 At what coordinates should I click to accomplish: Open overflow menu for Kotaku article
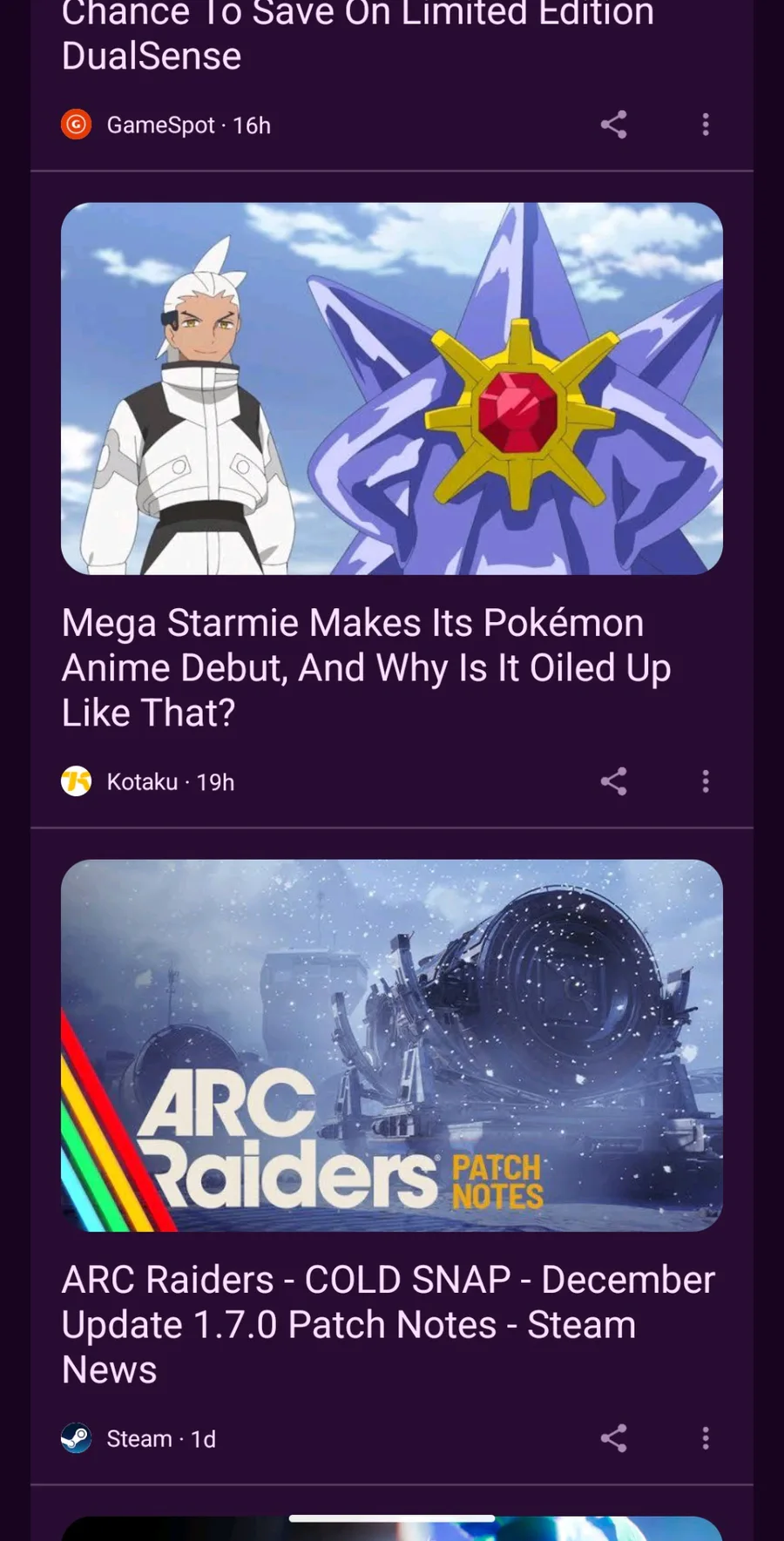pyautogui.click(x=706, y=781)
